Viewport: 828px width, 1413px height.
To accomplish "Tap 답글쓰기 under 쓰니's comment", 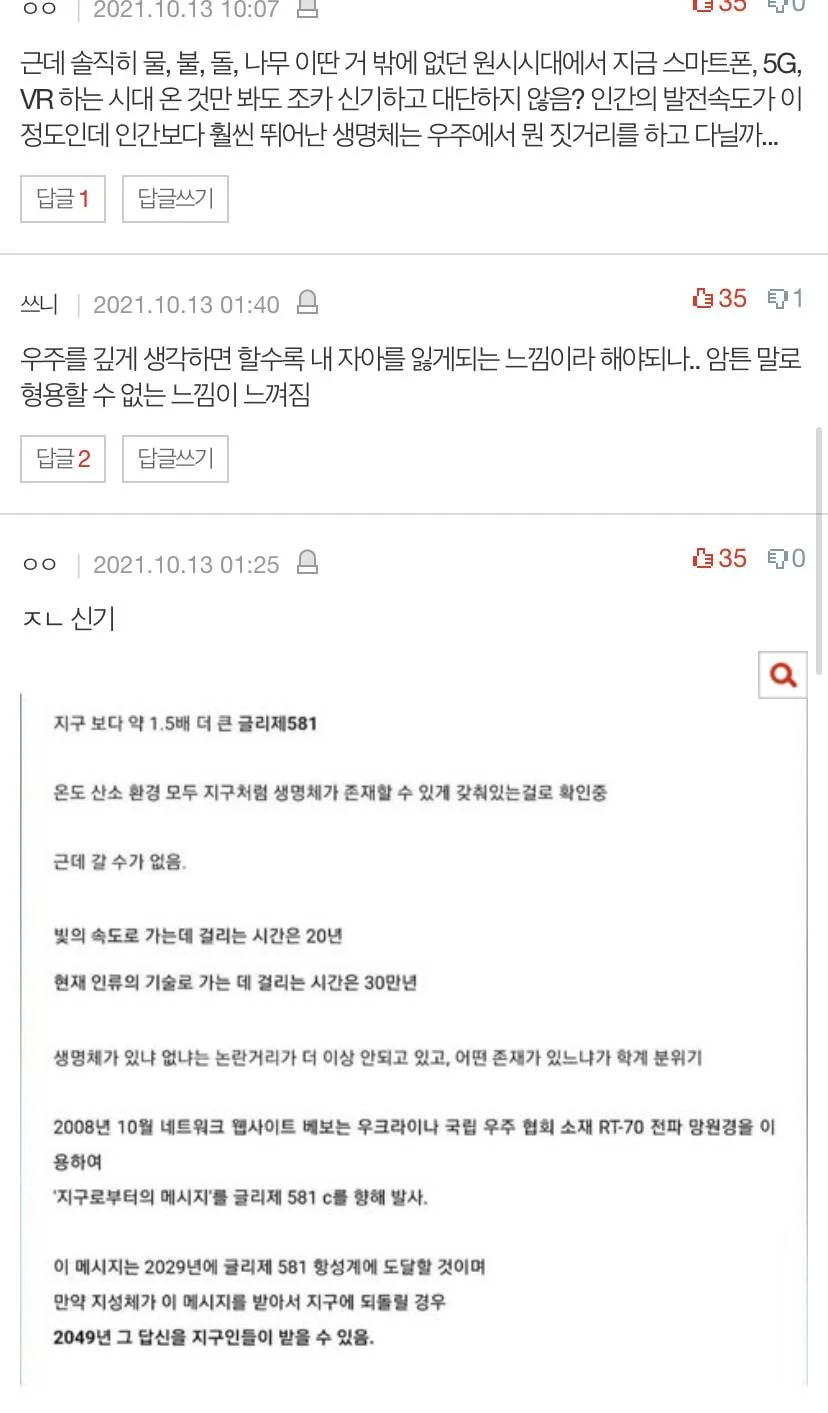I will tap(175, 459).
